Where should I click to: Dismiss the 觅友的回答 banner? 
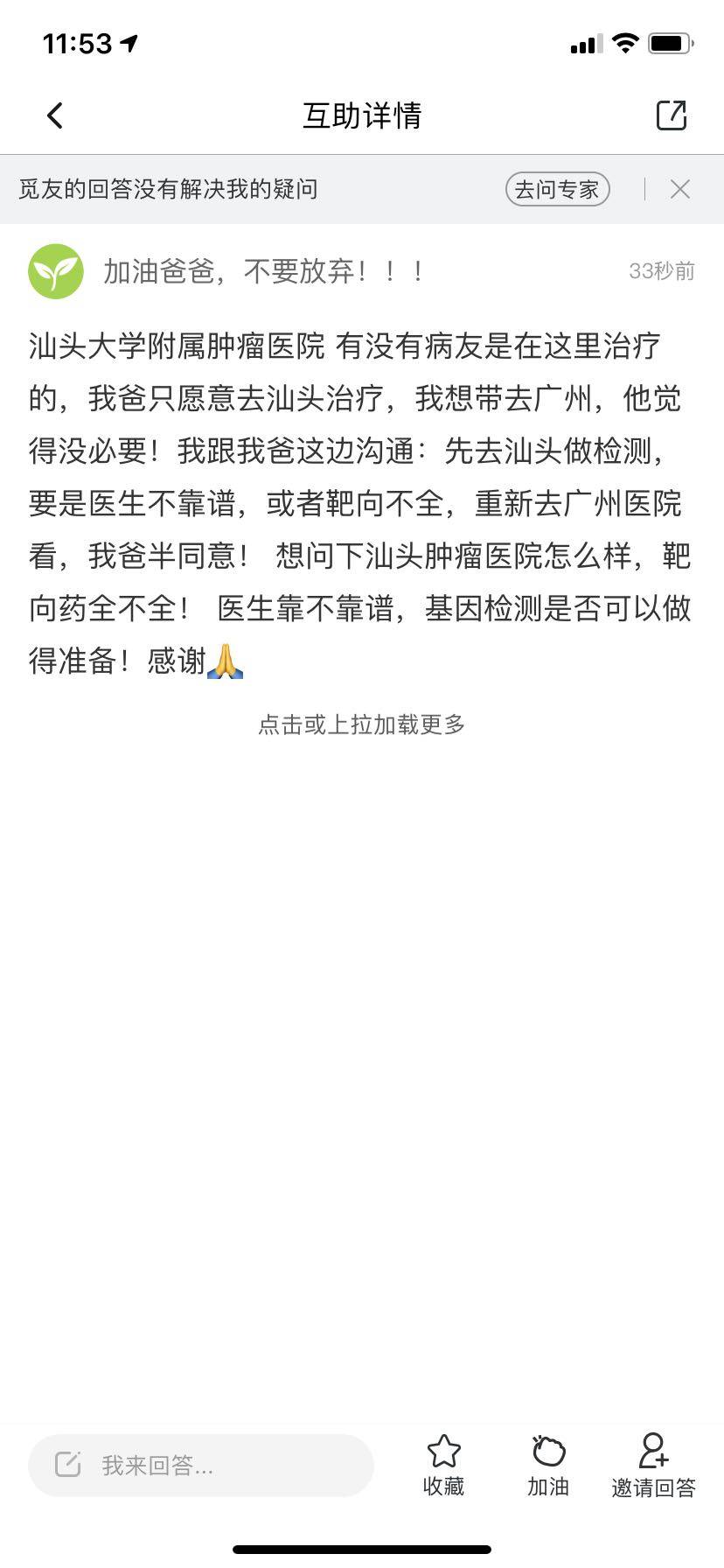[679, 189]
